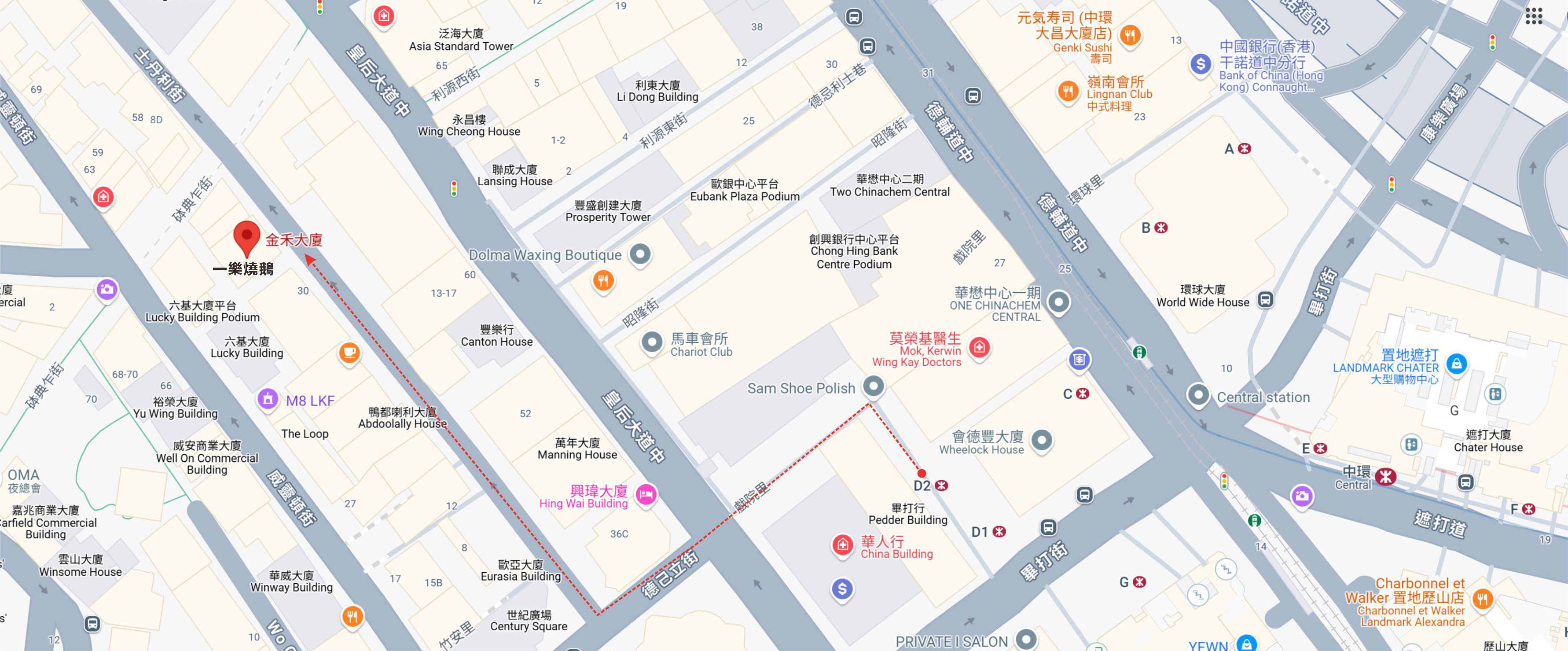Open Charbonnel et Walker restaurant marker

(1483, 599)
